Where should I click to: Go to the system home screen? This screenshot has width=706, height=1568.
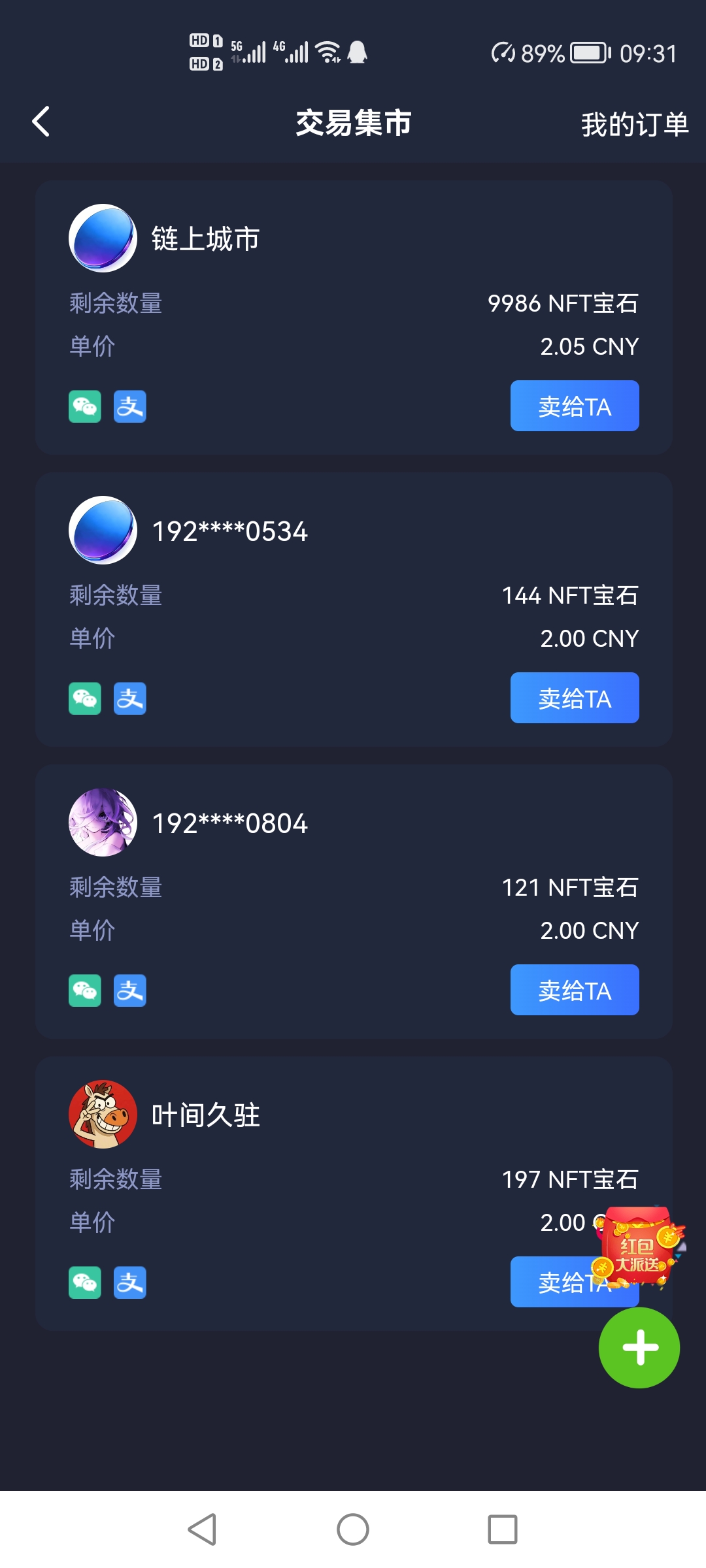click(353, 1529)
